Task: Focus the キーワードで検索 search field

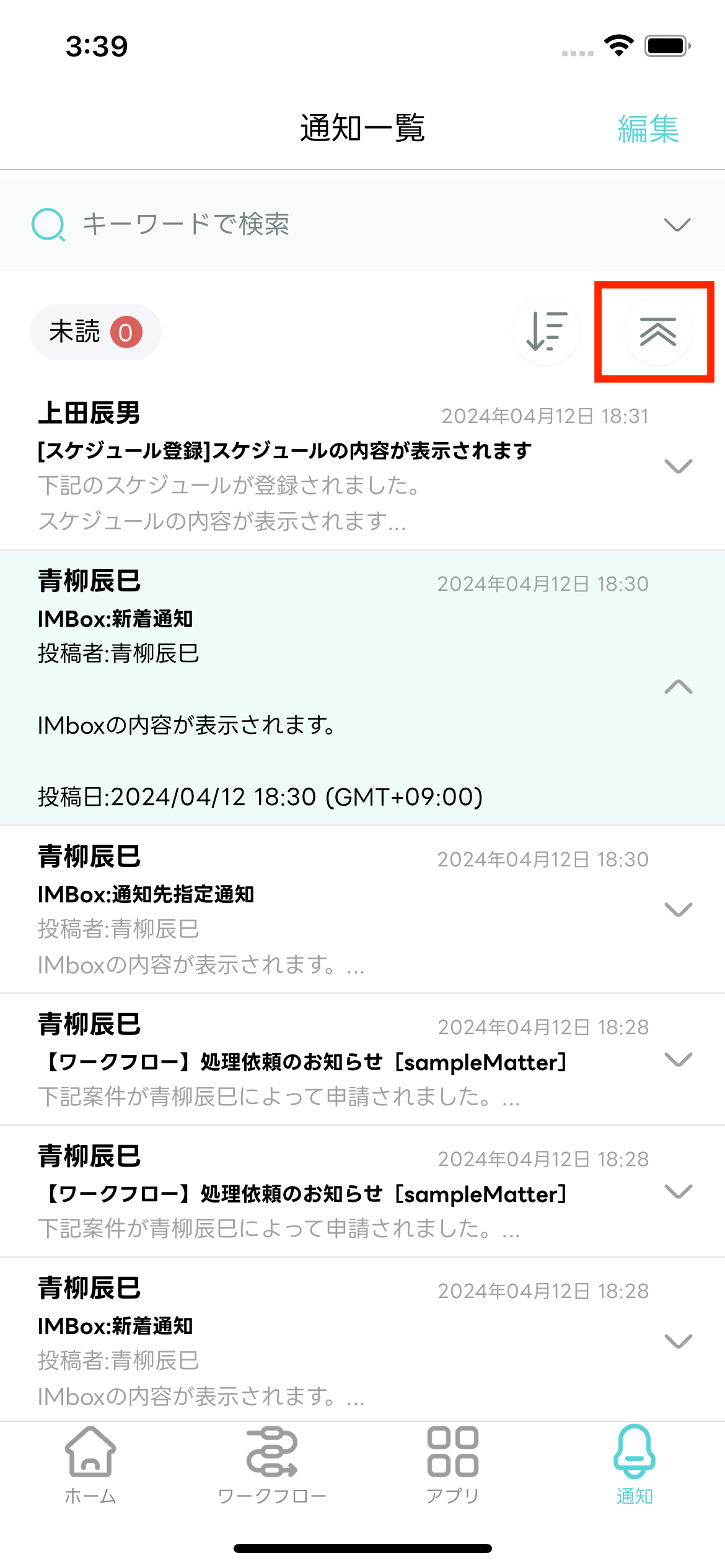Action: click(310, 224)
